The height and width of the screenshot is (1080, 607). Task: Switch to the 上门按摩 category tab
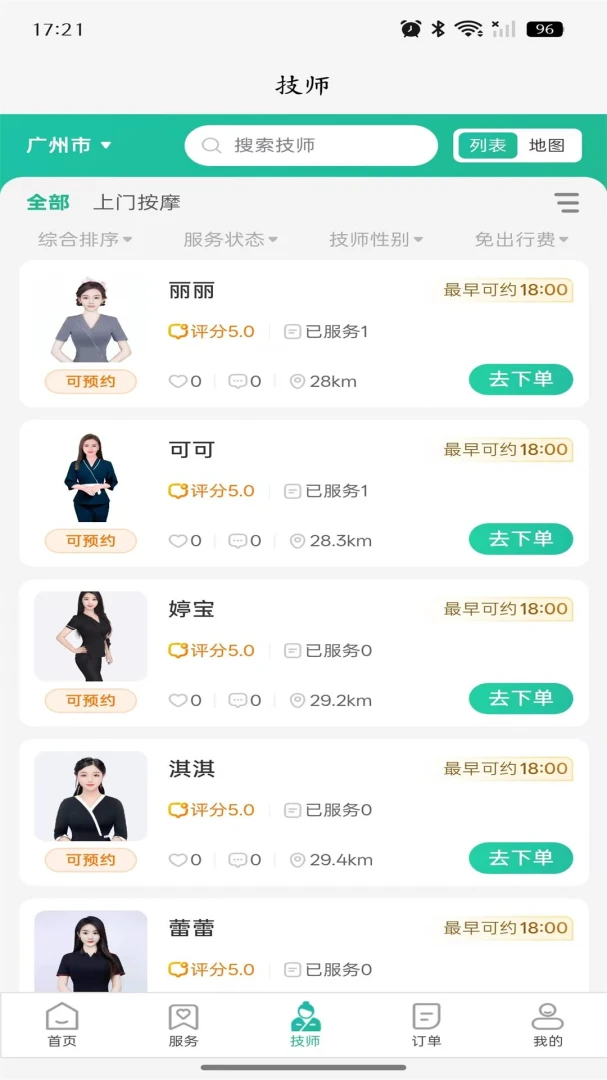pyautogui.click(x=136, y=202)
